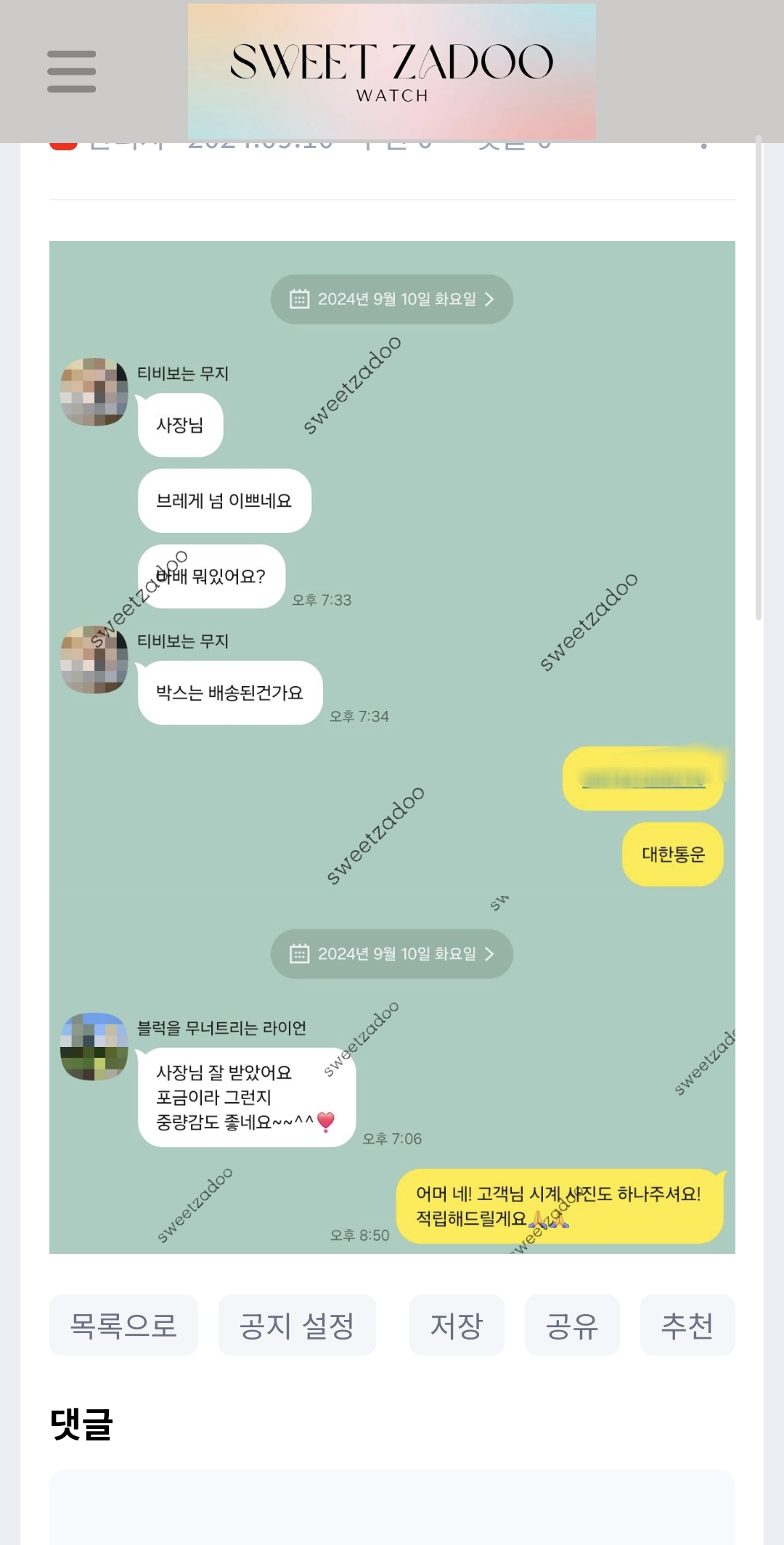Tap the comment input box

point(392,1507)
